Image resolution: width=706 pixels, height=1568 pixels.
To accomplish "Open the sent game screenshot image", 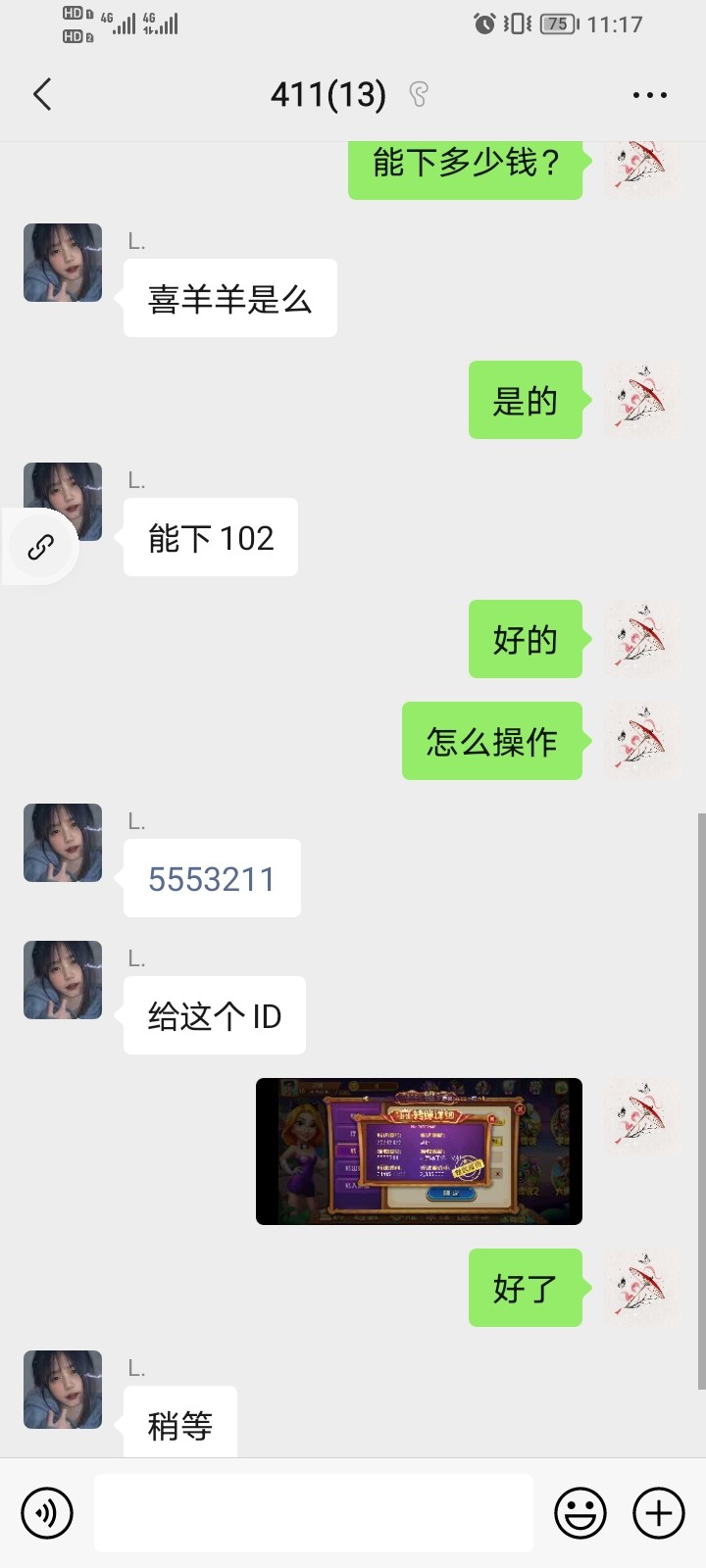I will pos(419,1151).
